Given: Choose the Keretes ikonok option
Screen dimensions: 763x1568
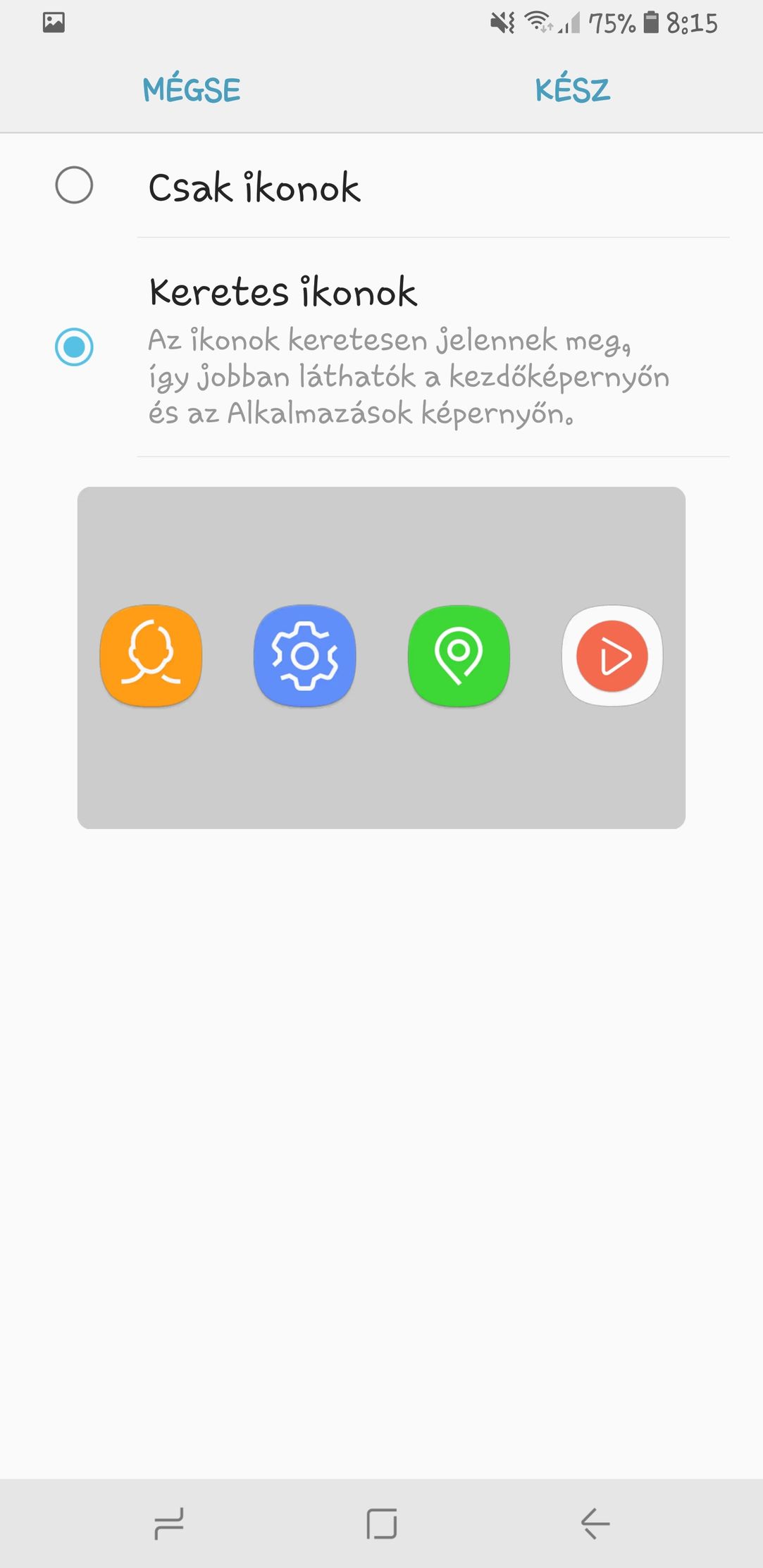Looking at the screenshot, I should coord(75,347).
